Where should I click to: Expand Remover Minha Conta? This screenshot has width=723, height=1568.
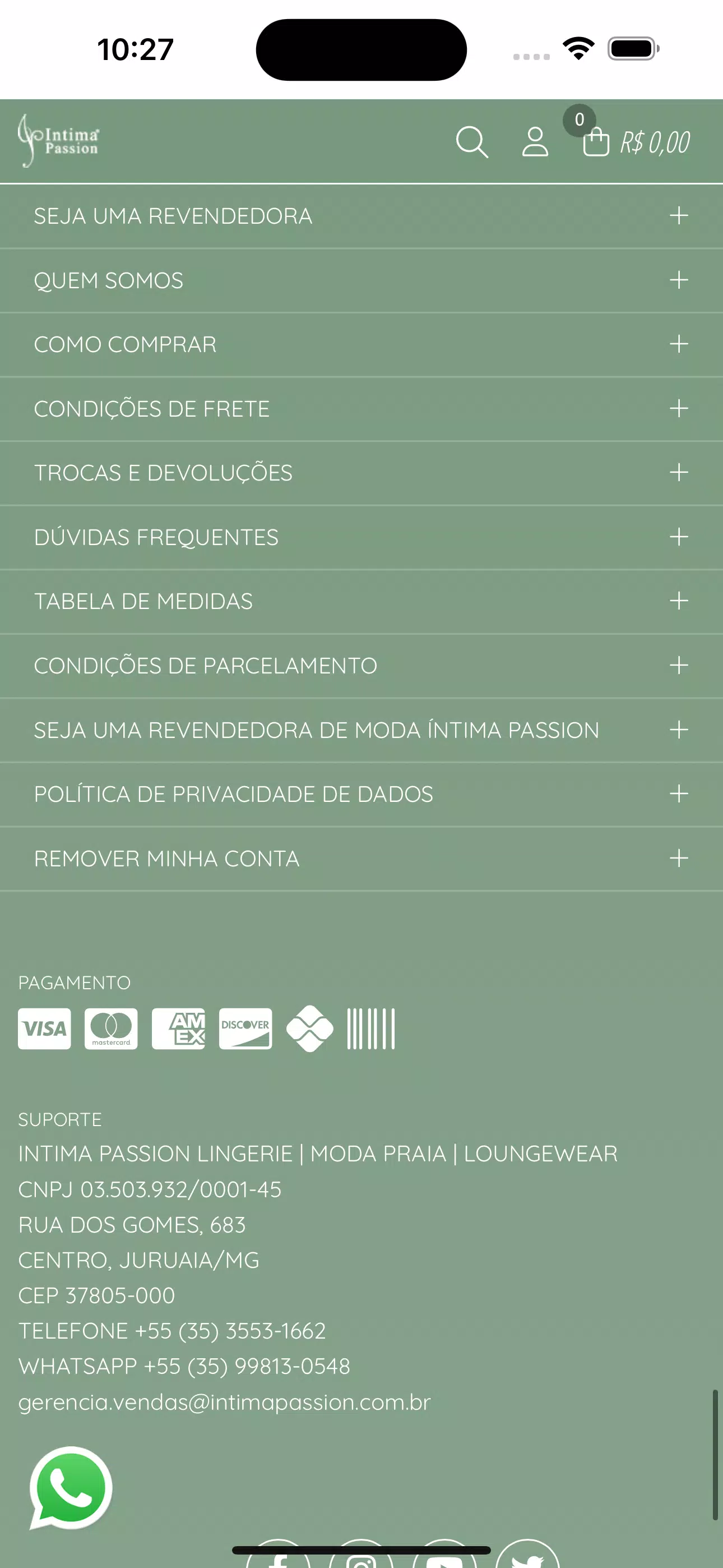tap(361, 859)
